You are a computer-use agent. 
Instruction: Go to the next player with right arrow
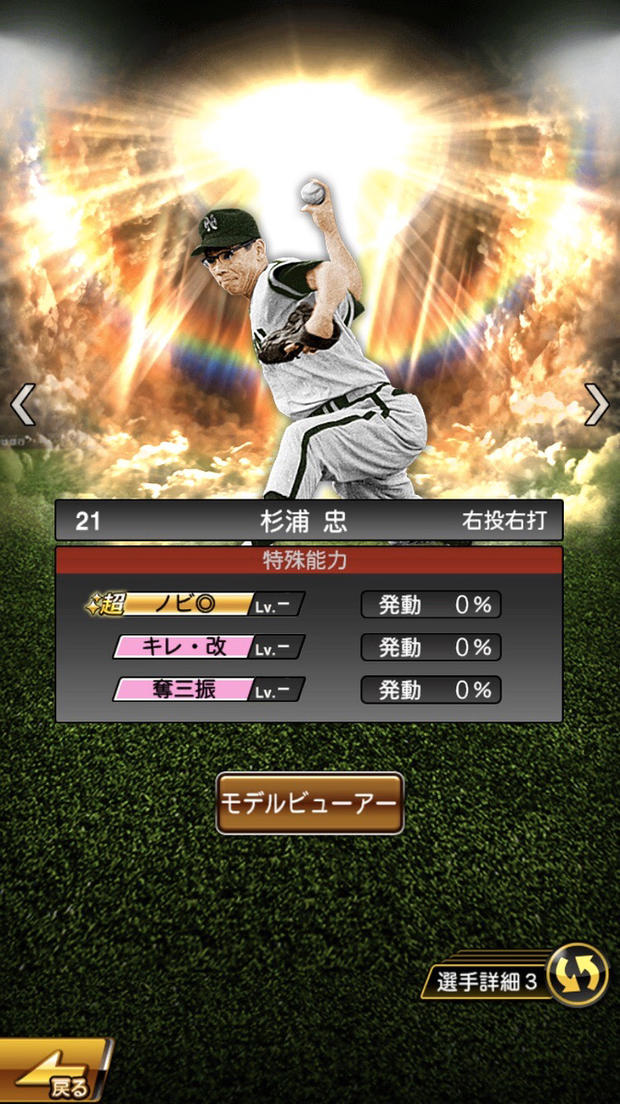tap(597, 405)
